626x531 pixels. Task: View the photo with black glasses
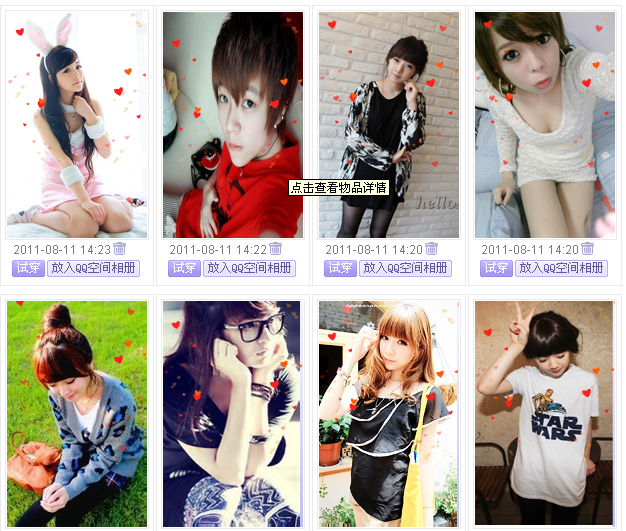232,414
